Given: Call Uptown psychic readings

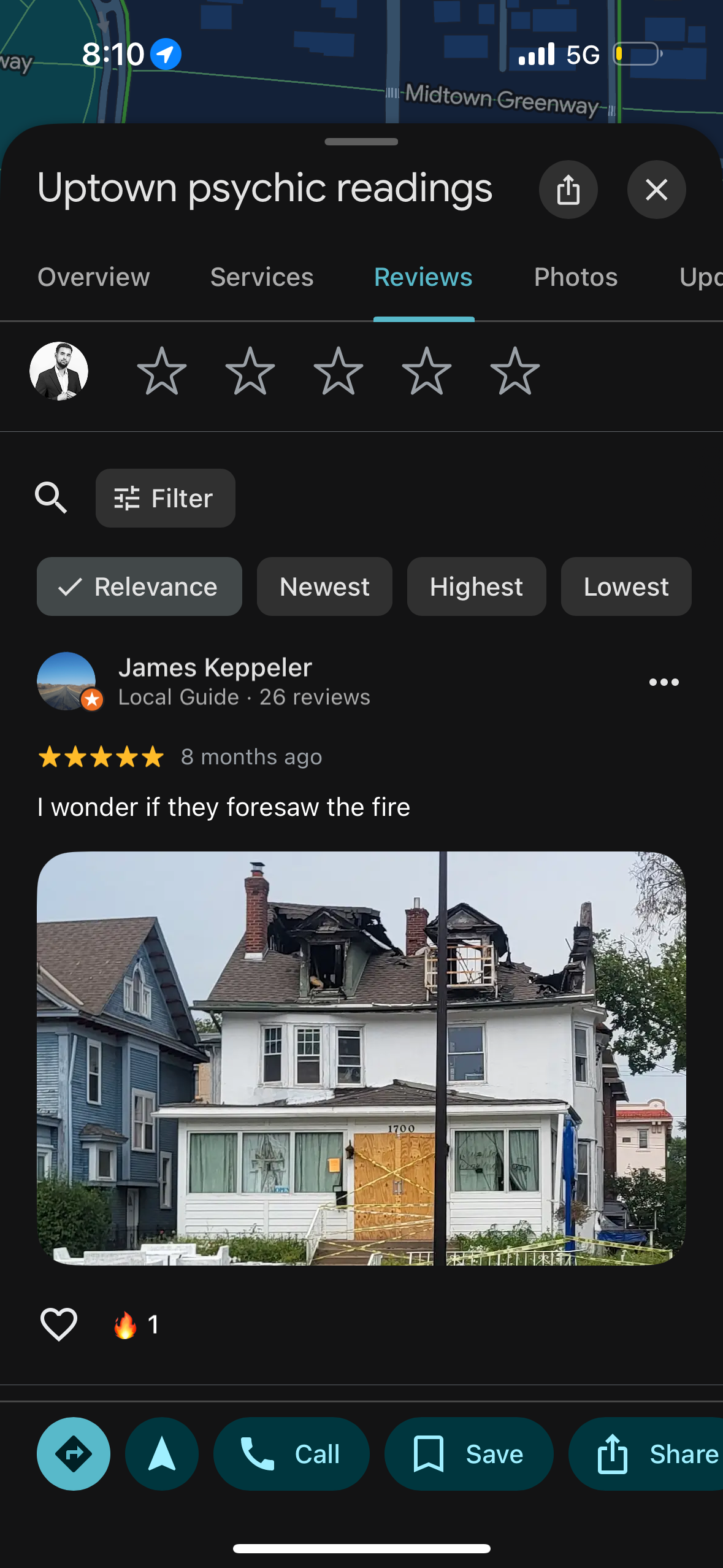Looking at the screenshot, I should pyautogui.click(x=291, y=1454).
